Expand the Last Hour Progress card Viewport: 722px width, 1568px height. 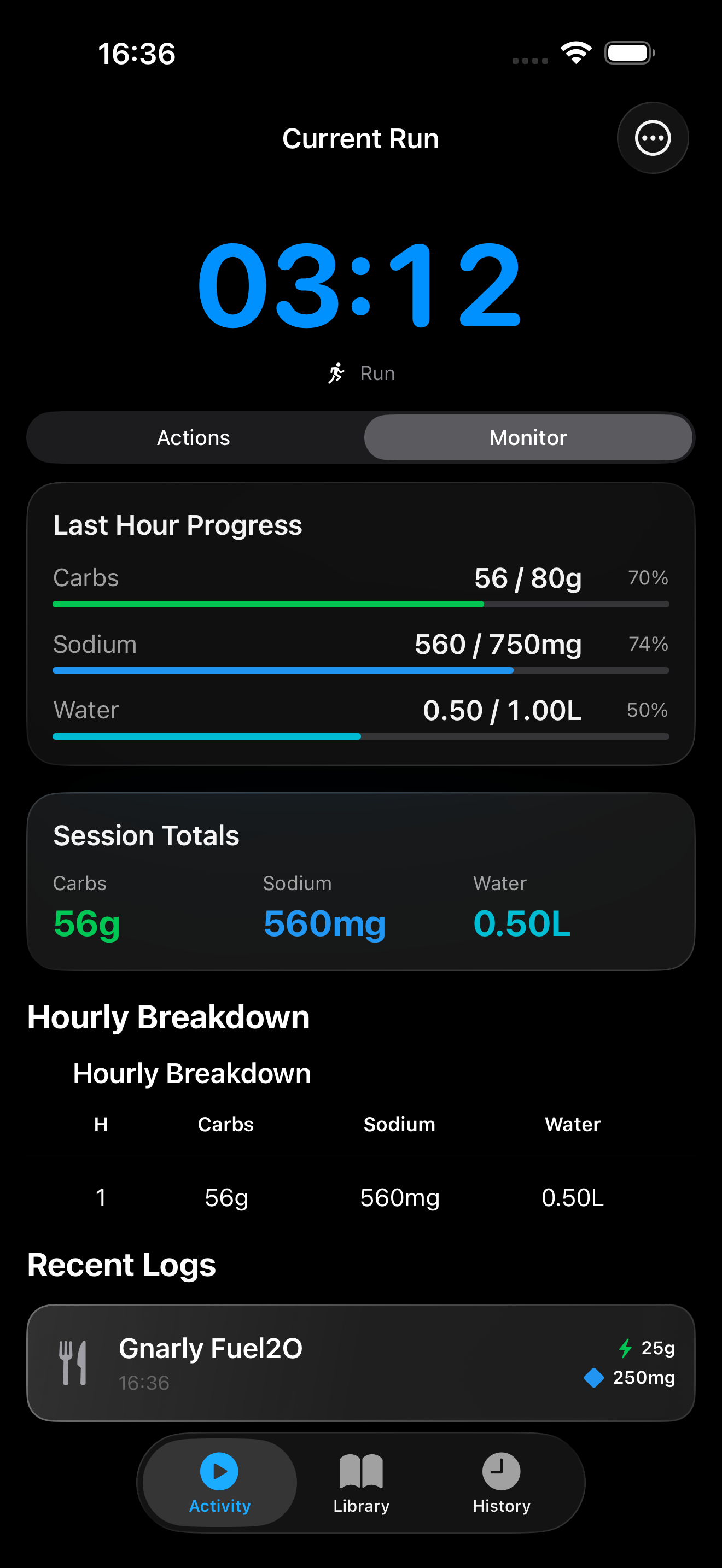click(178, 524)
